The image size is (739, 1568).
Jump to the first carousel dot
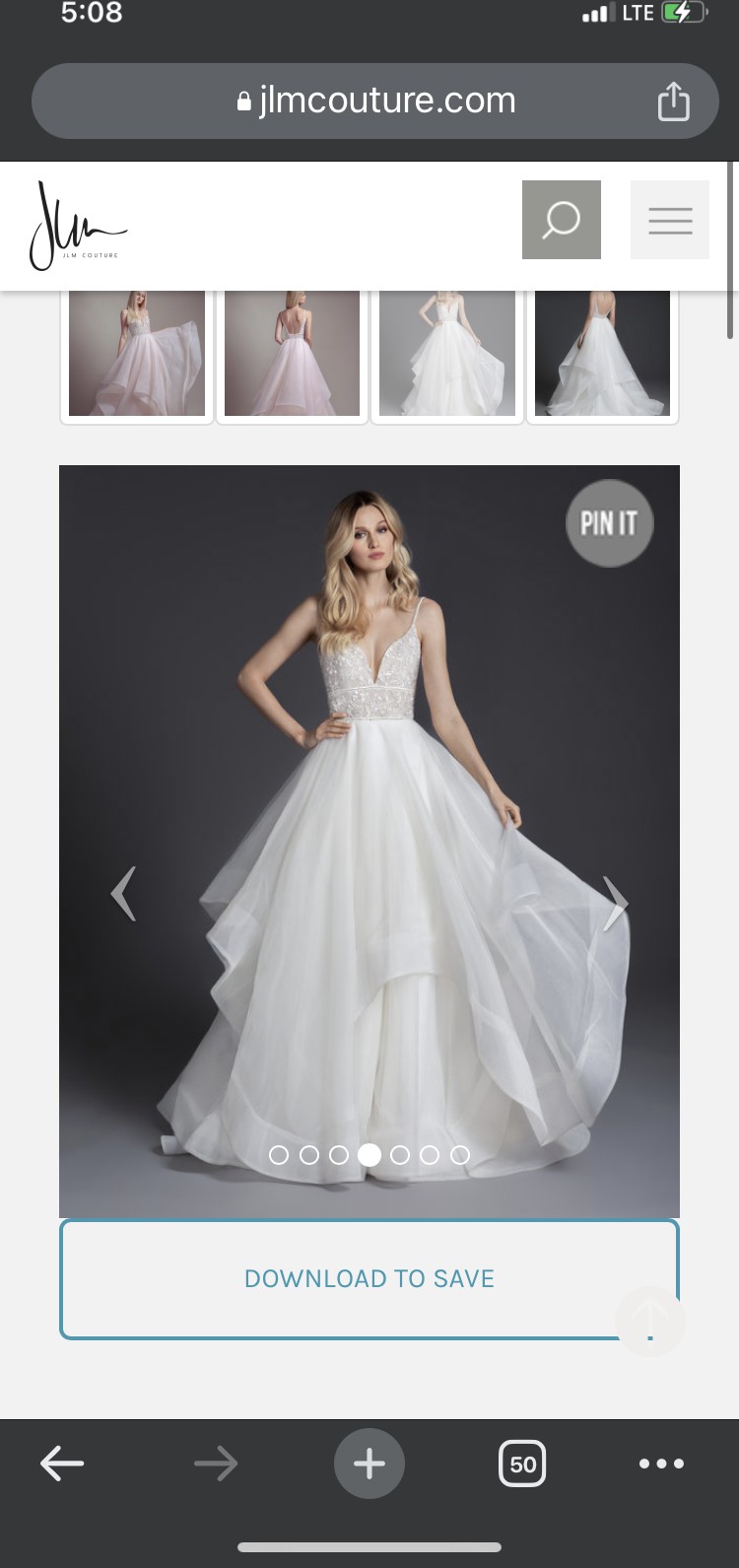point(279,1155)
